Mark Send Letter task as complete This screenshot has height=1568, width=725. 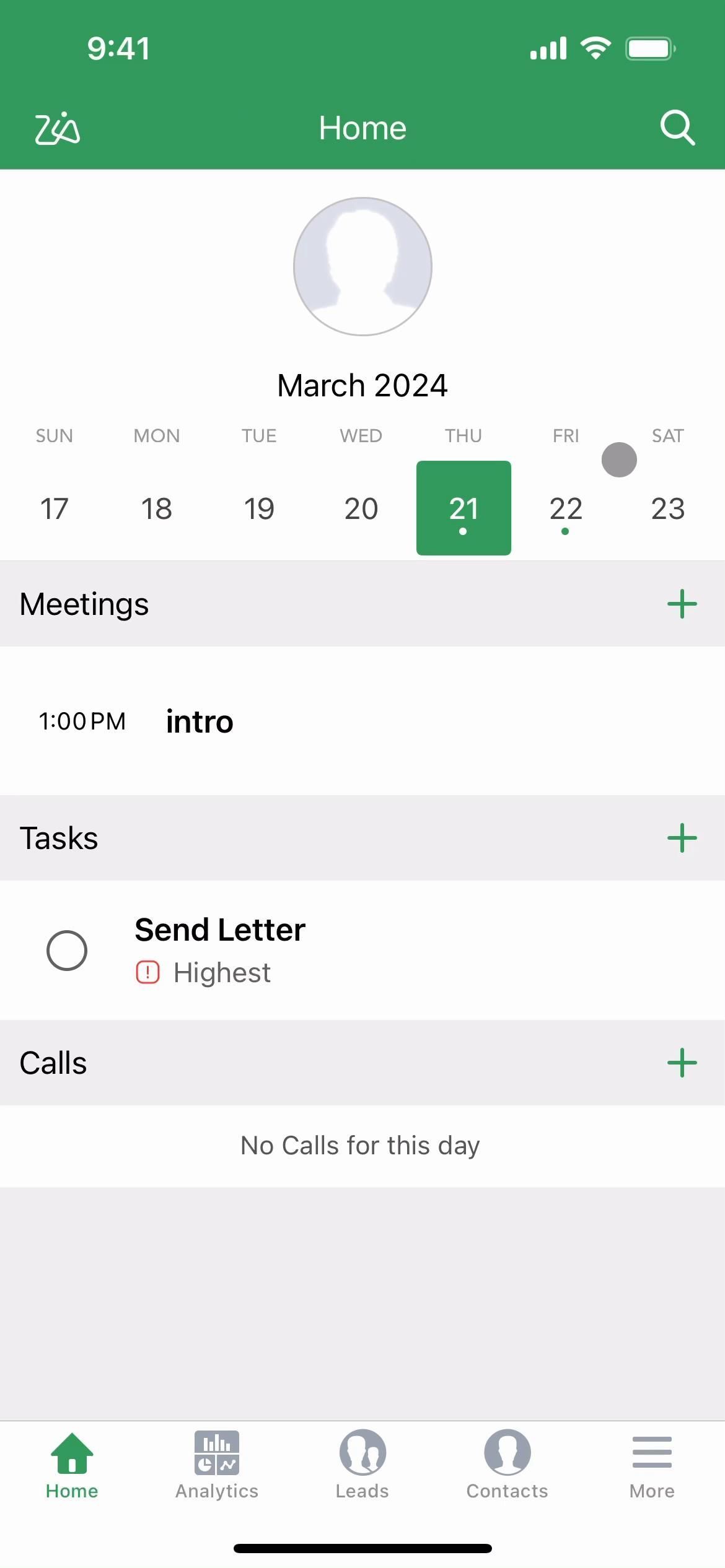(67, 951)
